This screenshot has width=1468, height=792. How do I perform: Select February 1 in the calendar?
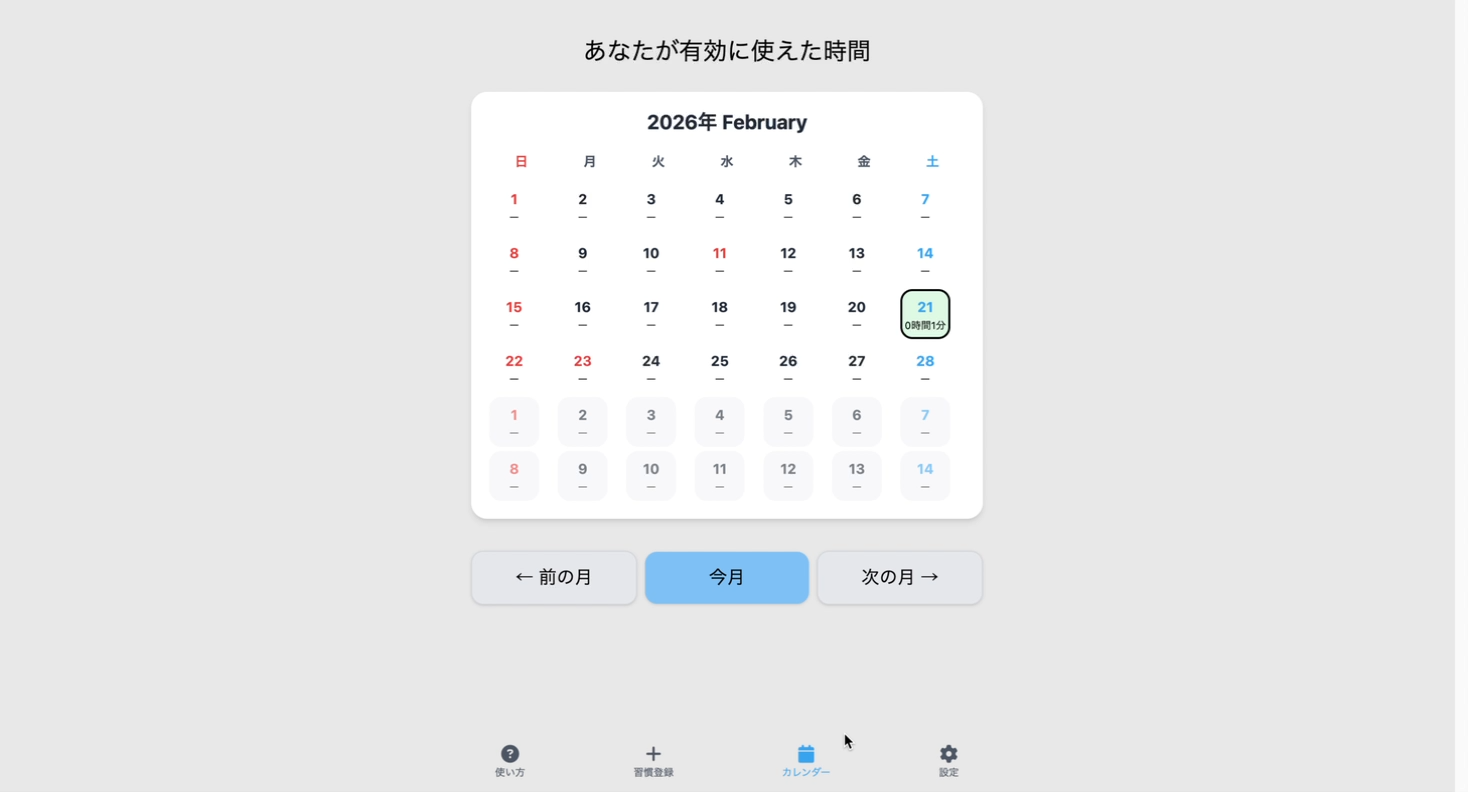click(x=514, y=205)
